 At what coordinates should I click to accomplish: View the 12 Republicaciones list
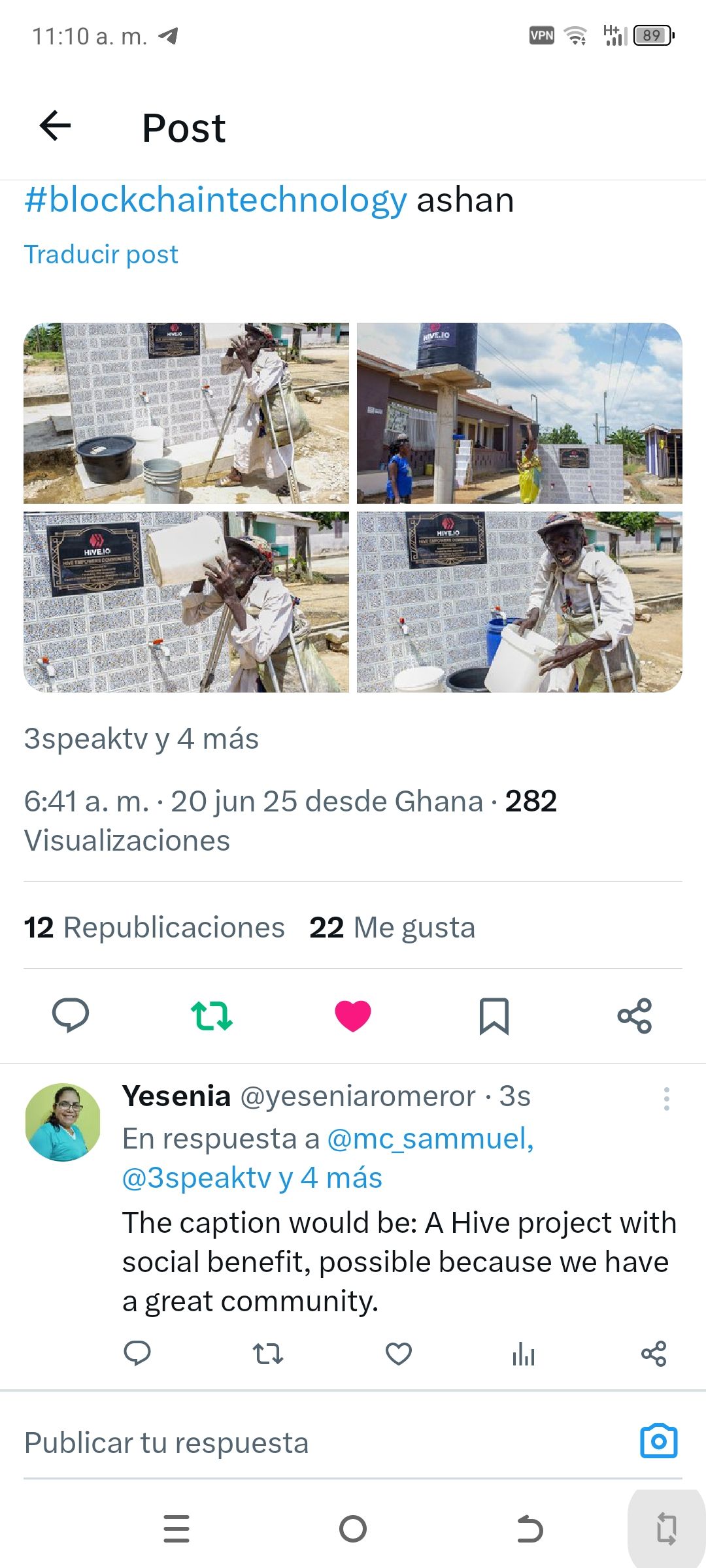click(154, 928)
